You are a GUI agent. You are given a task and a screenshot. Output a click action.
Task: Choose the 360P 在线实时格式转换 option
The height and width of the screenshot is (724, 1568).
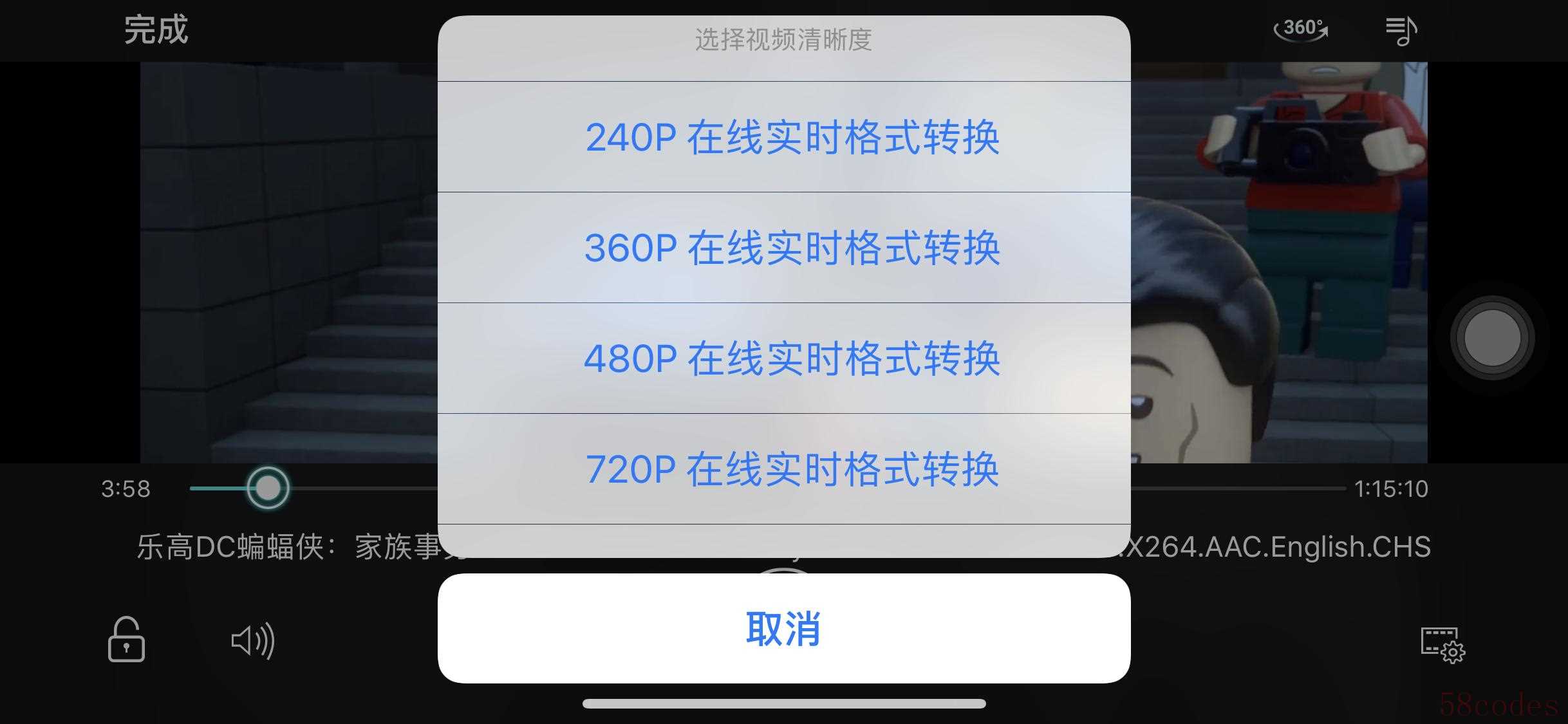[x=784, y=248]
